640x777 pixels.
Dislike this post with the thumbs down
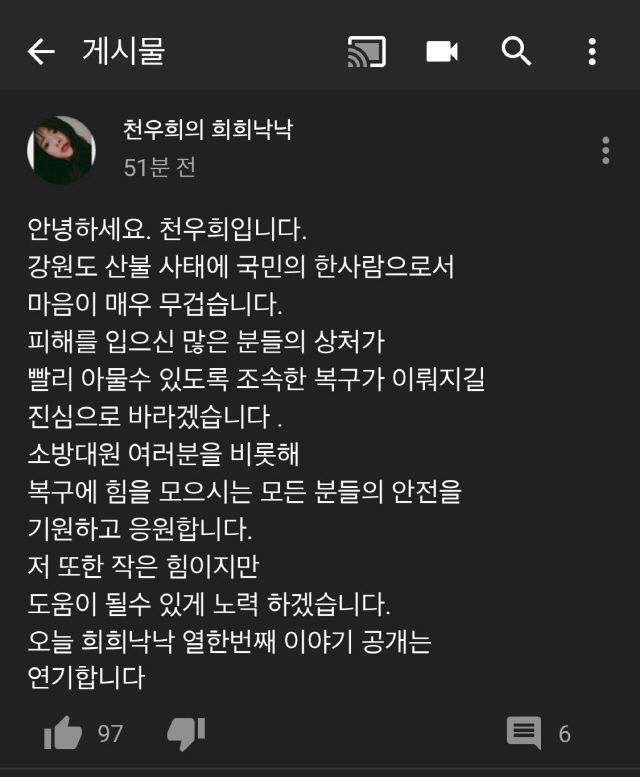pos(185,734)
